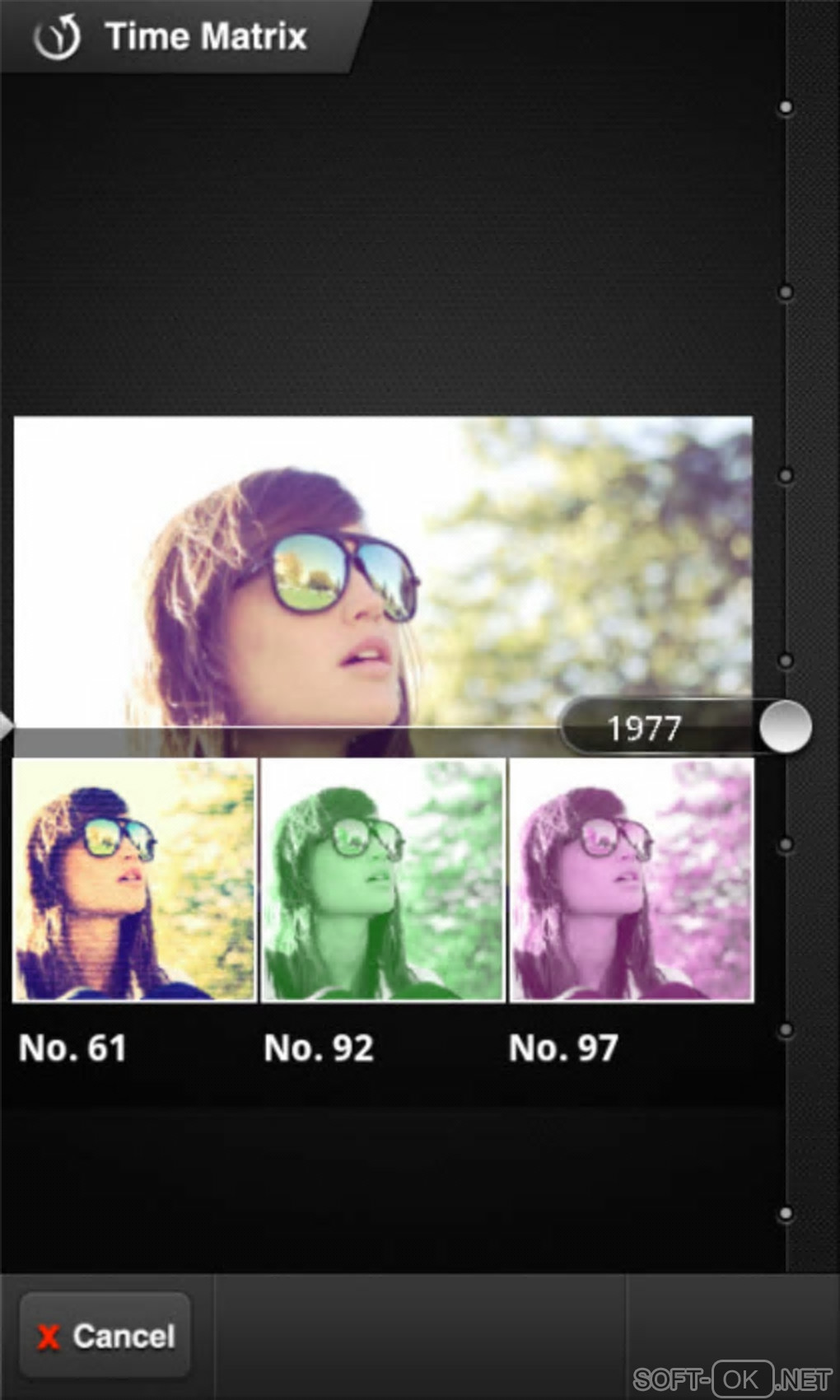Select the No. 61 filter thumbnail
The height and width of the screenshot is (1400, 840).
tap(134, 880)
